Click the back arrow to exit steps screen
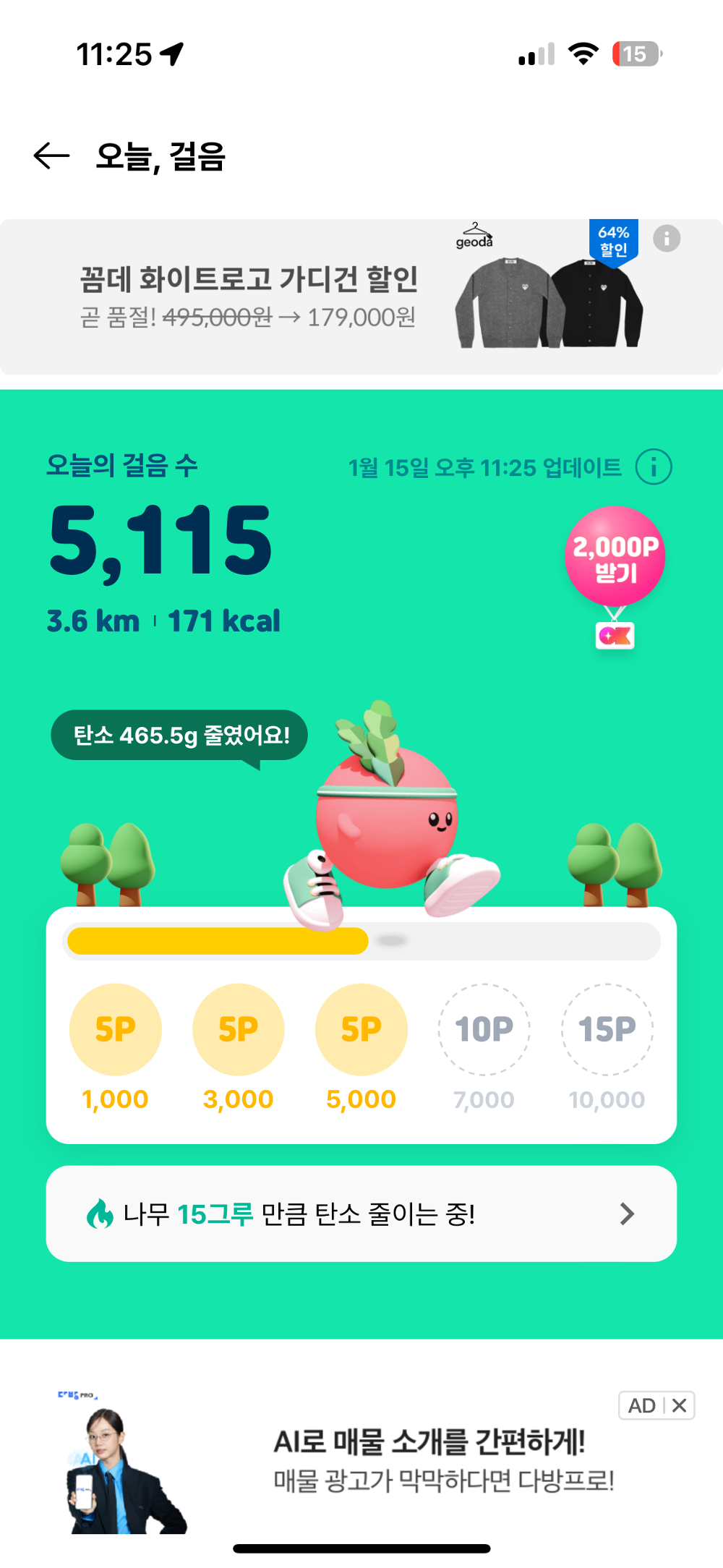The height and width of the screenshot is (1568, 723). tap(49, 155)
